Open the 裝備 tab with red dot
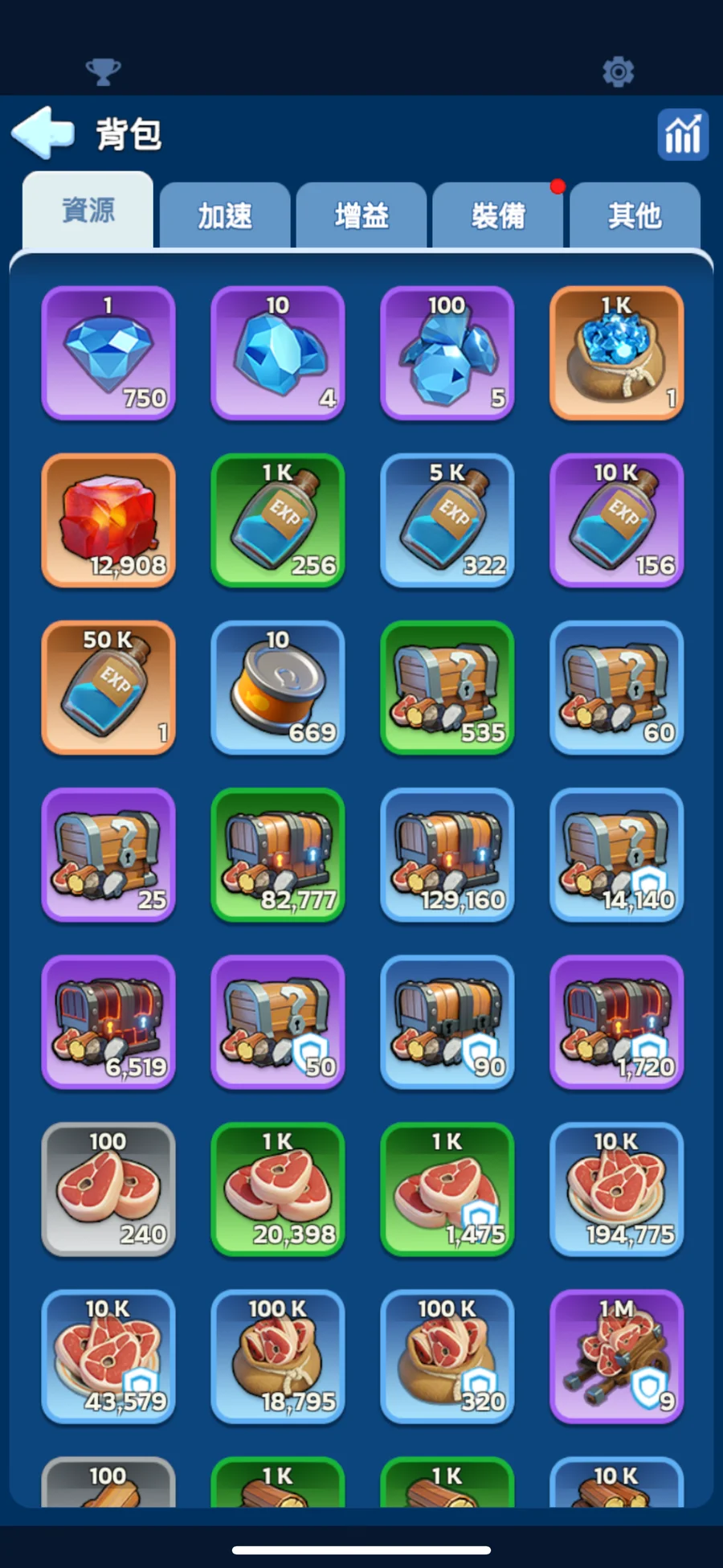Image resolution: width=723 pixels, height=1568 pixels. (x=498, y=215)
